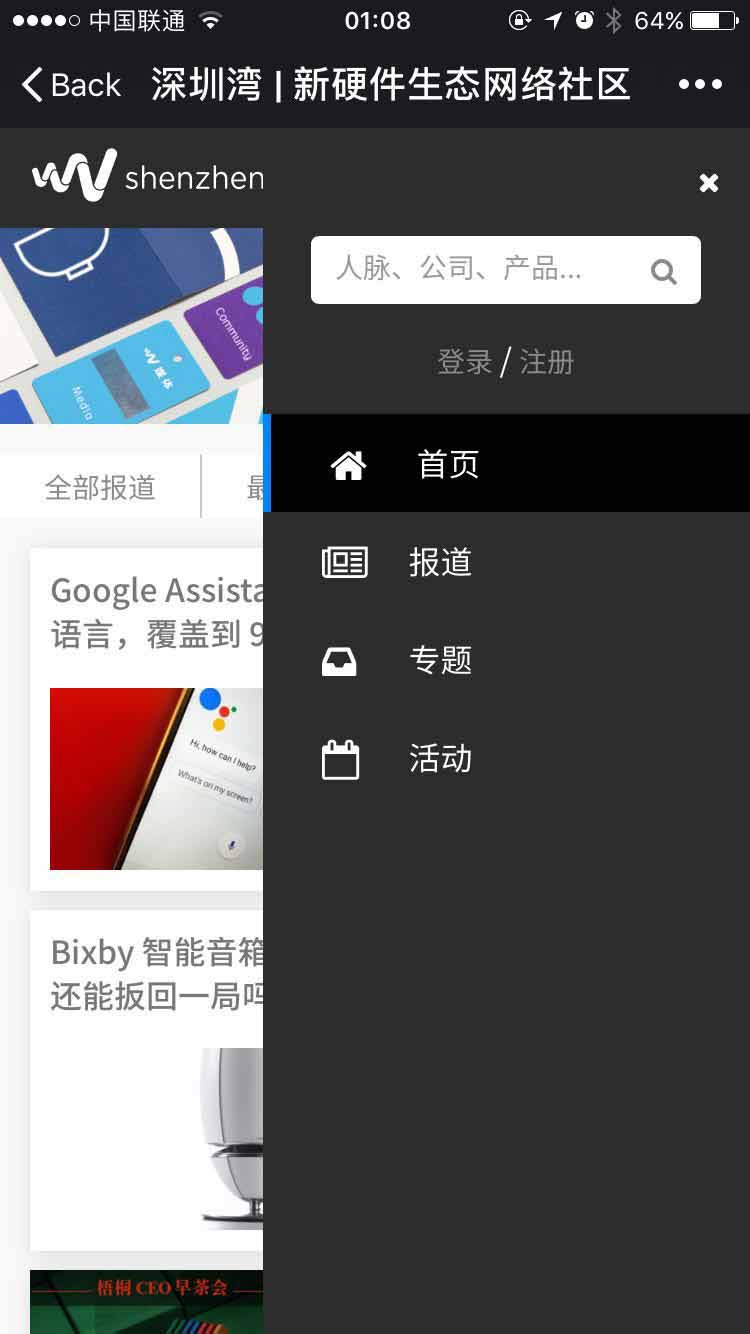Open the three-dot overflow menu

tap(700, 85)
